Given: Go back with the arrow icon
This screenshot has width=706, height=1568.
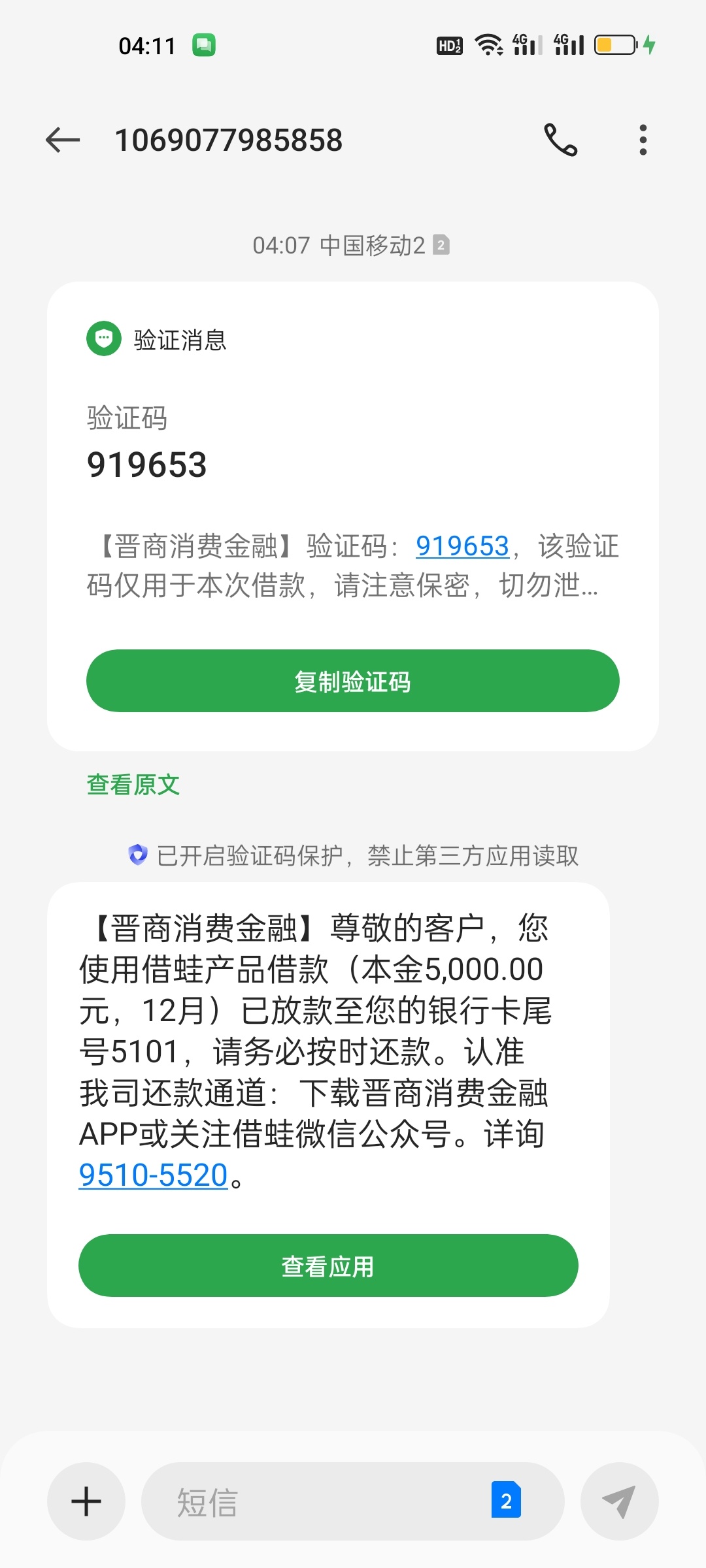Looking at the screenshot, I should pyautogui.click(x=63, y=140).
